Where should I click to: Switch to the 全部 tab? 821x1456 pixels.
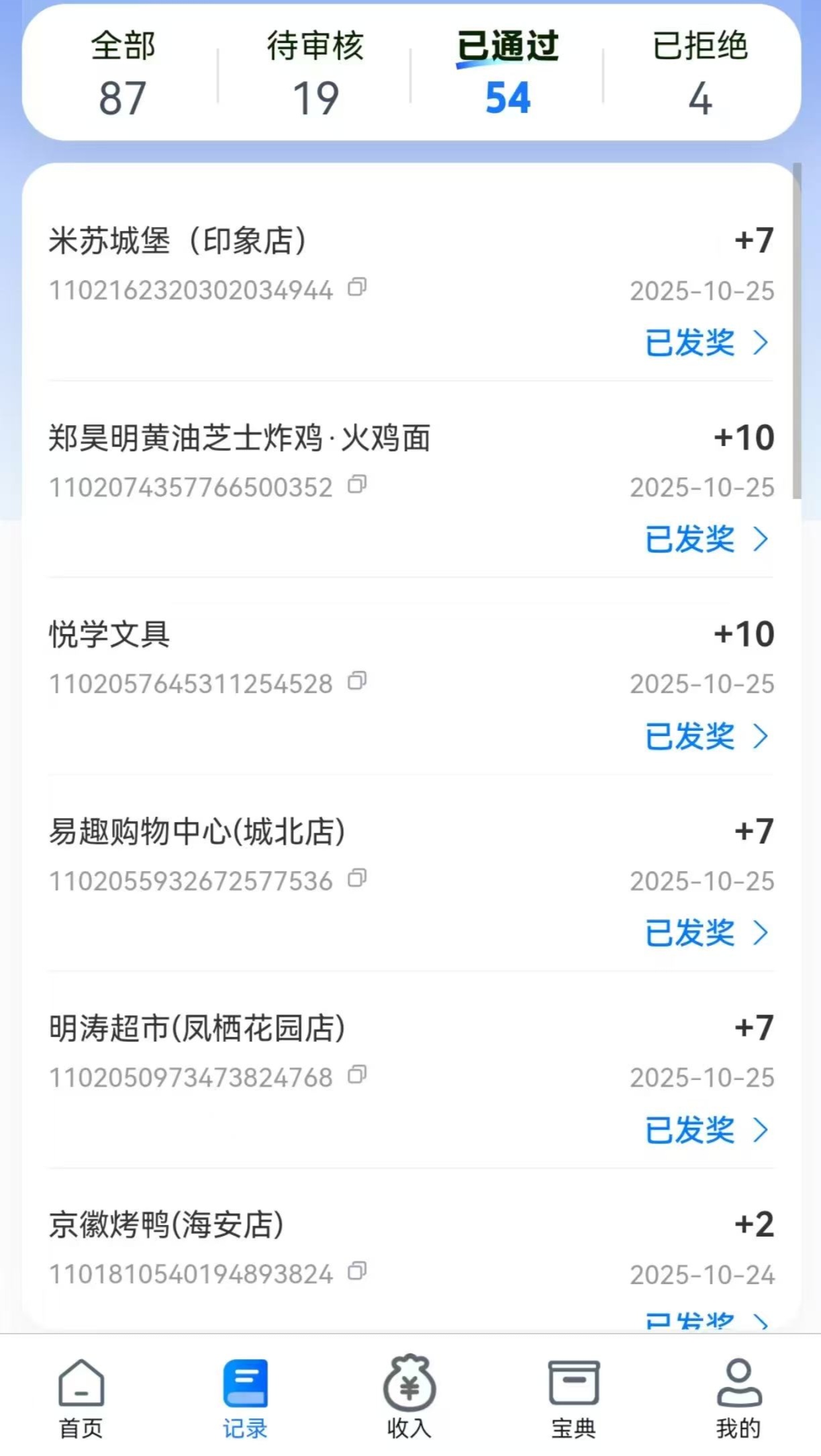pos(124,74)
